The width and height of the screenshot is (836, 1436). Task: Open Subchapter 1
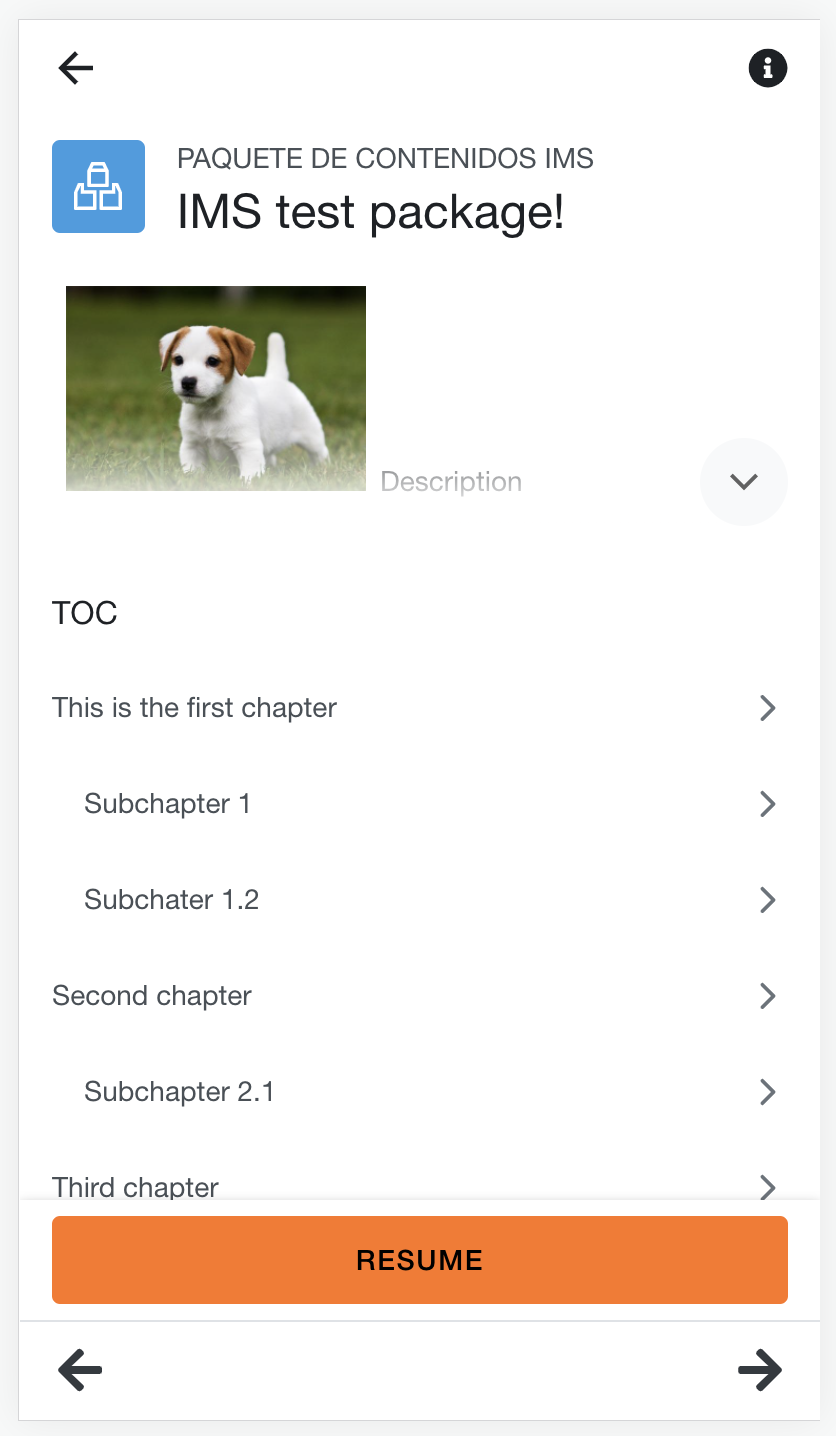(419, 804)
